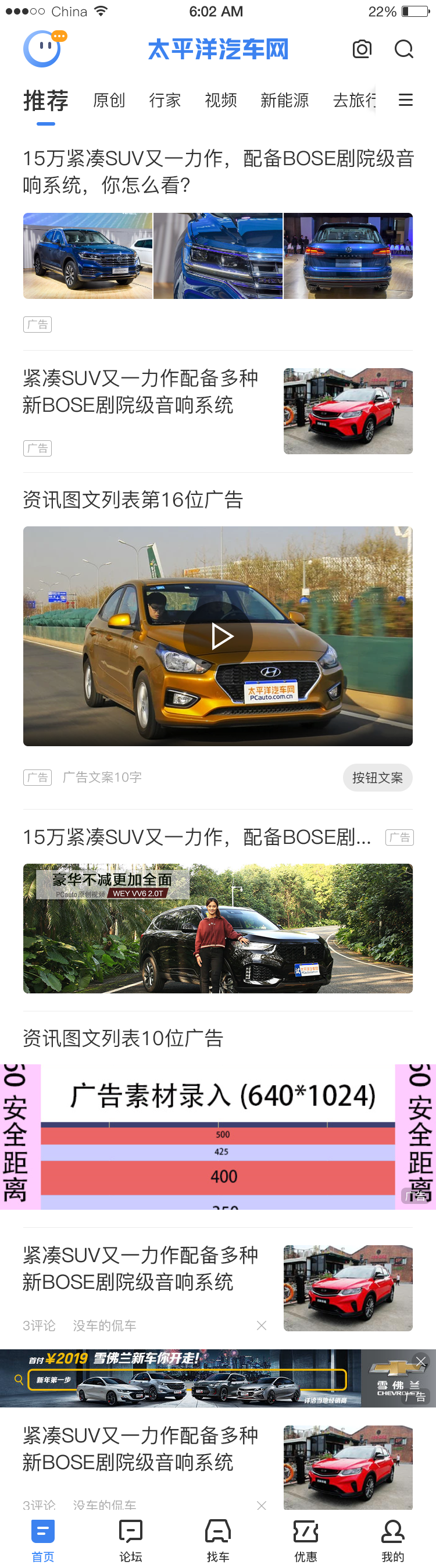Screen dimensions: 436x1568
Task: Select the 首页 home tab
Action: (x=43, y=1540)
